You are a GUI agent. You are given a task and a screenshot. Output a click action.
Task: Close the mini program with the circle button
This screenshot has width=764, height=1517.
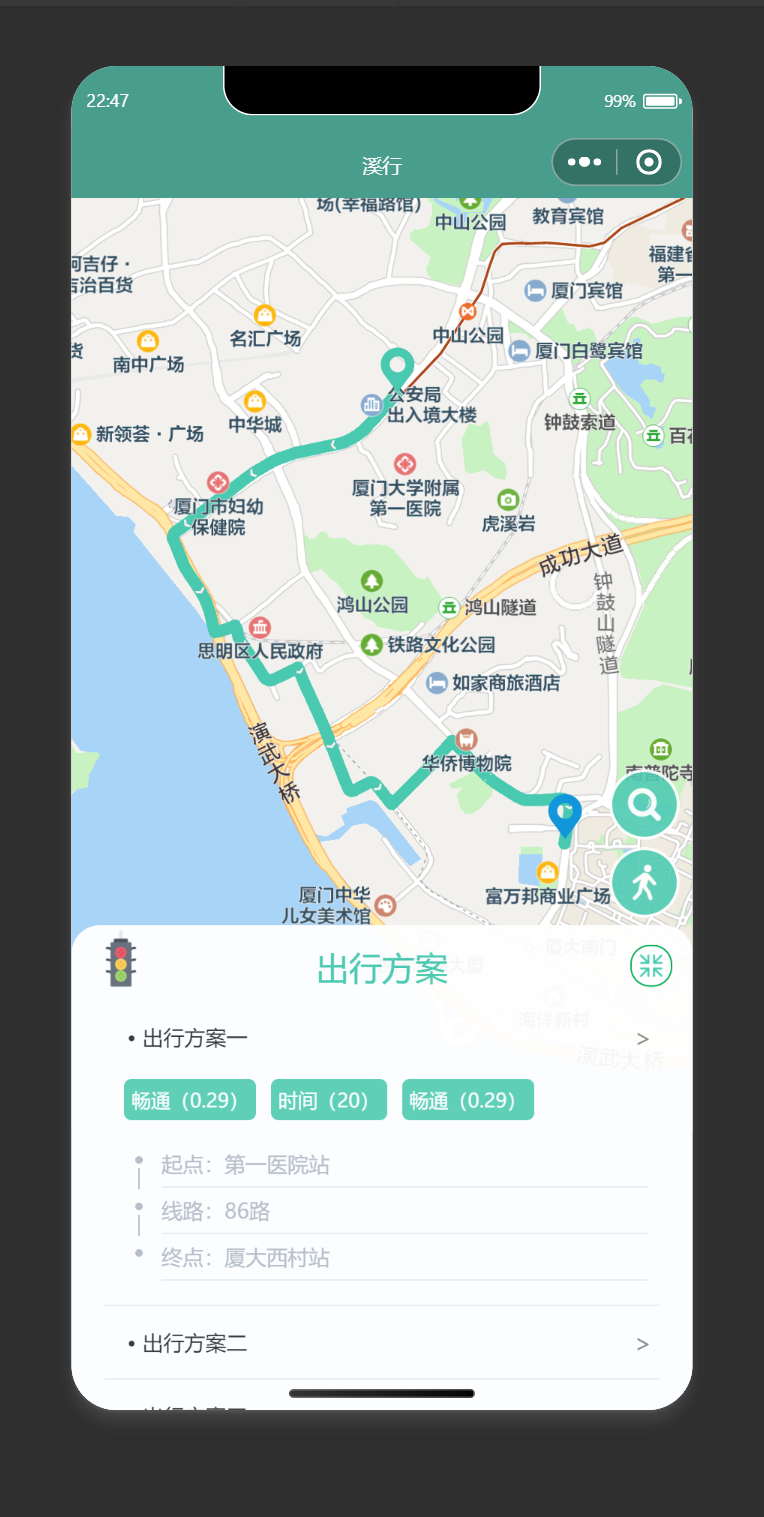(x=649, y=162)
